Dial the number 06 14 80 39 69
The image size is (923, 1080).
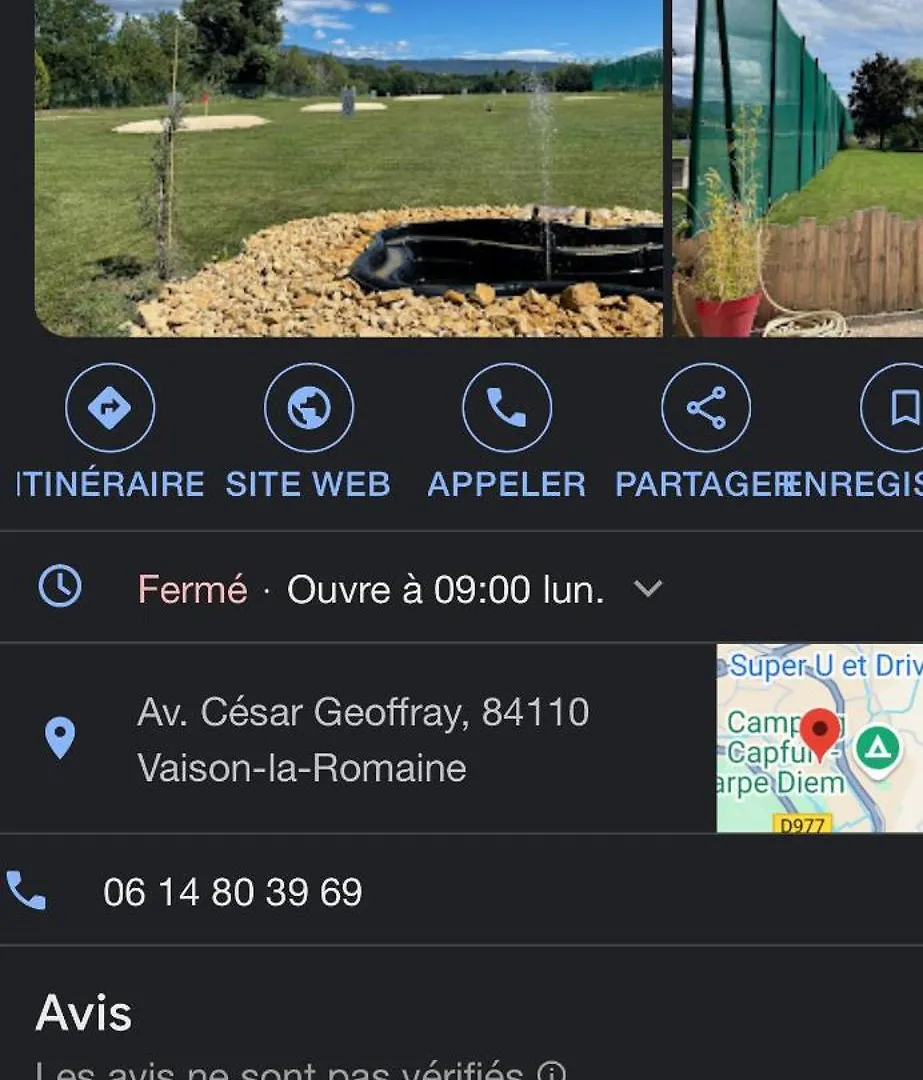[232, 892]
